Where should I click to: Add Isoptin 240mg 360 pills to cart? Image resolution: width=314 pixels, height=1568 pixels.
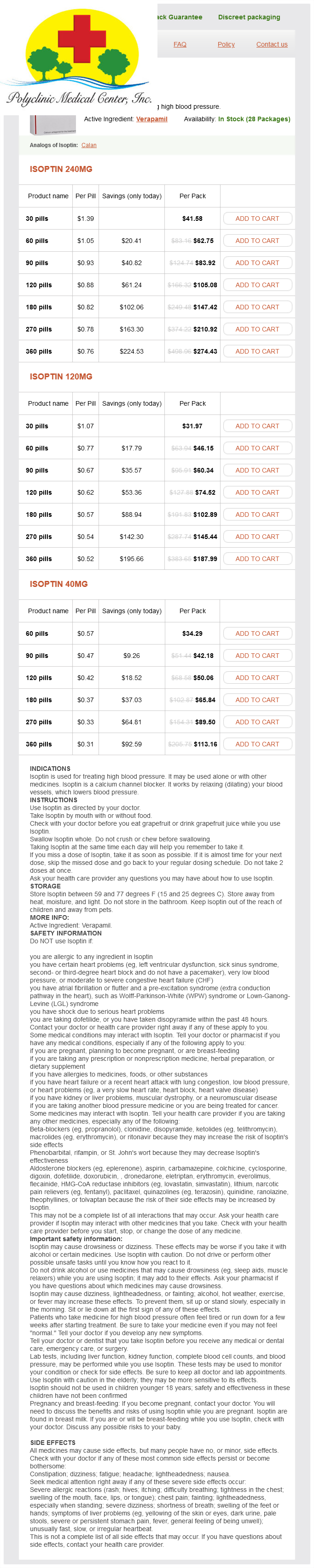coord(257,351)
